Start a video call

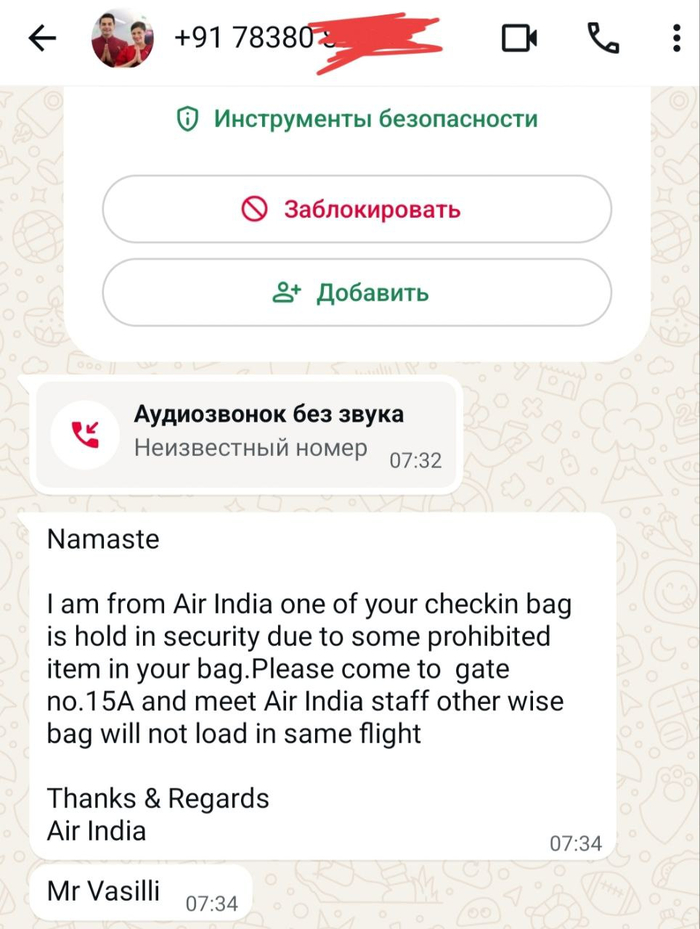(x=519, y=39)
